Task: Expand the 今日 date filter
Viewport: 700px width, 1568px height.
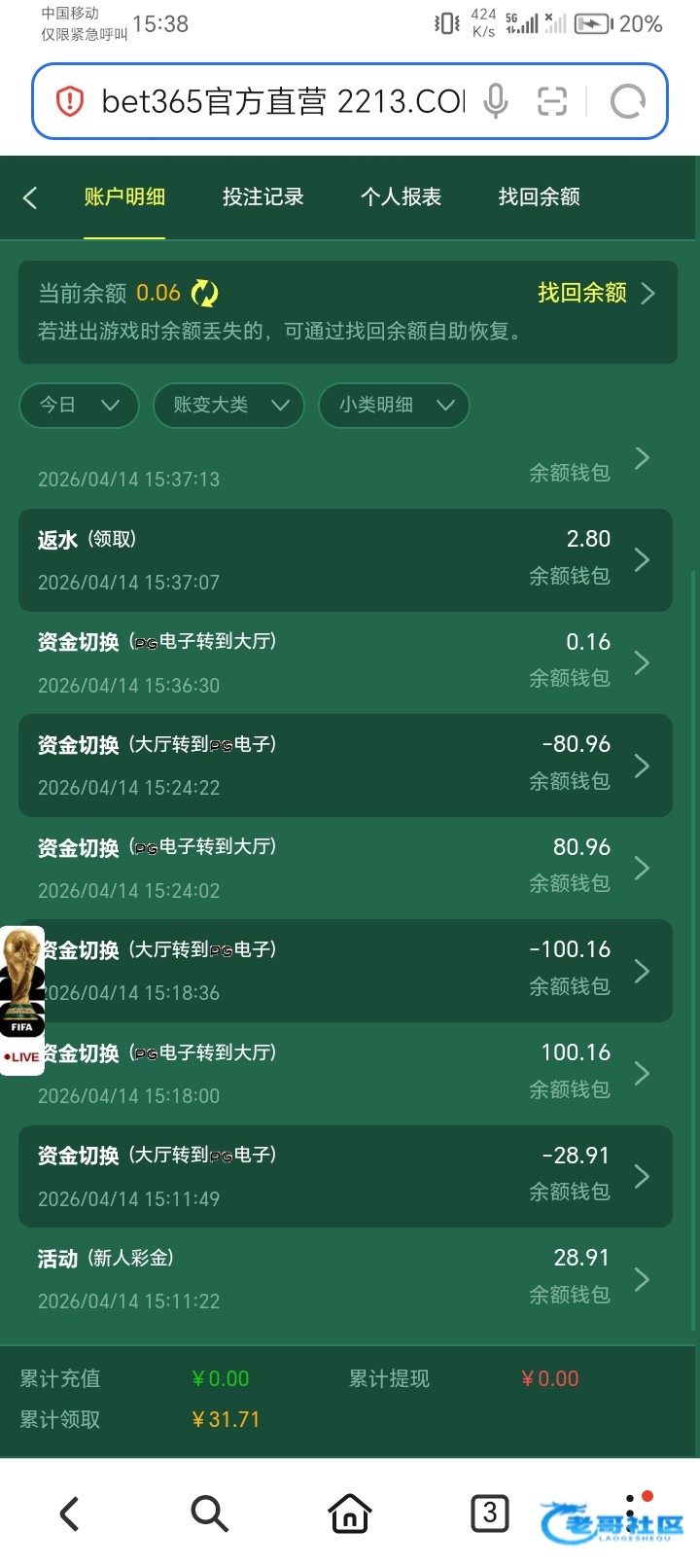Action: coord(79,406)
